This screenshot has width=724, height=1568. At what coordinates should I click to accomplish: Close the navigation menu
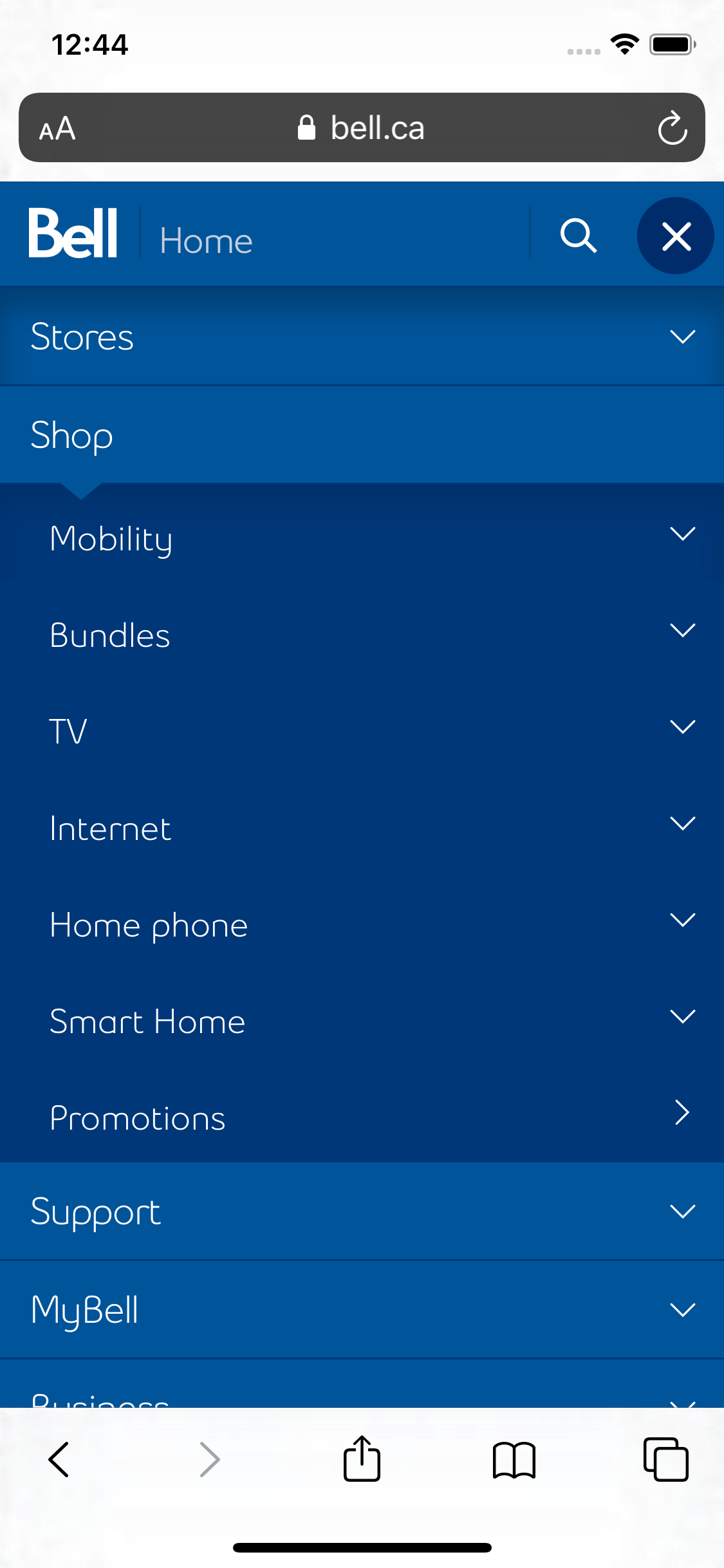click(x=675, y=236)
